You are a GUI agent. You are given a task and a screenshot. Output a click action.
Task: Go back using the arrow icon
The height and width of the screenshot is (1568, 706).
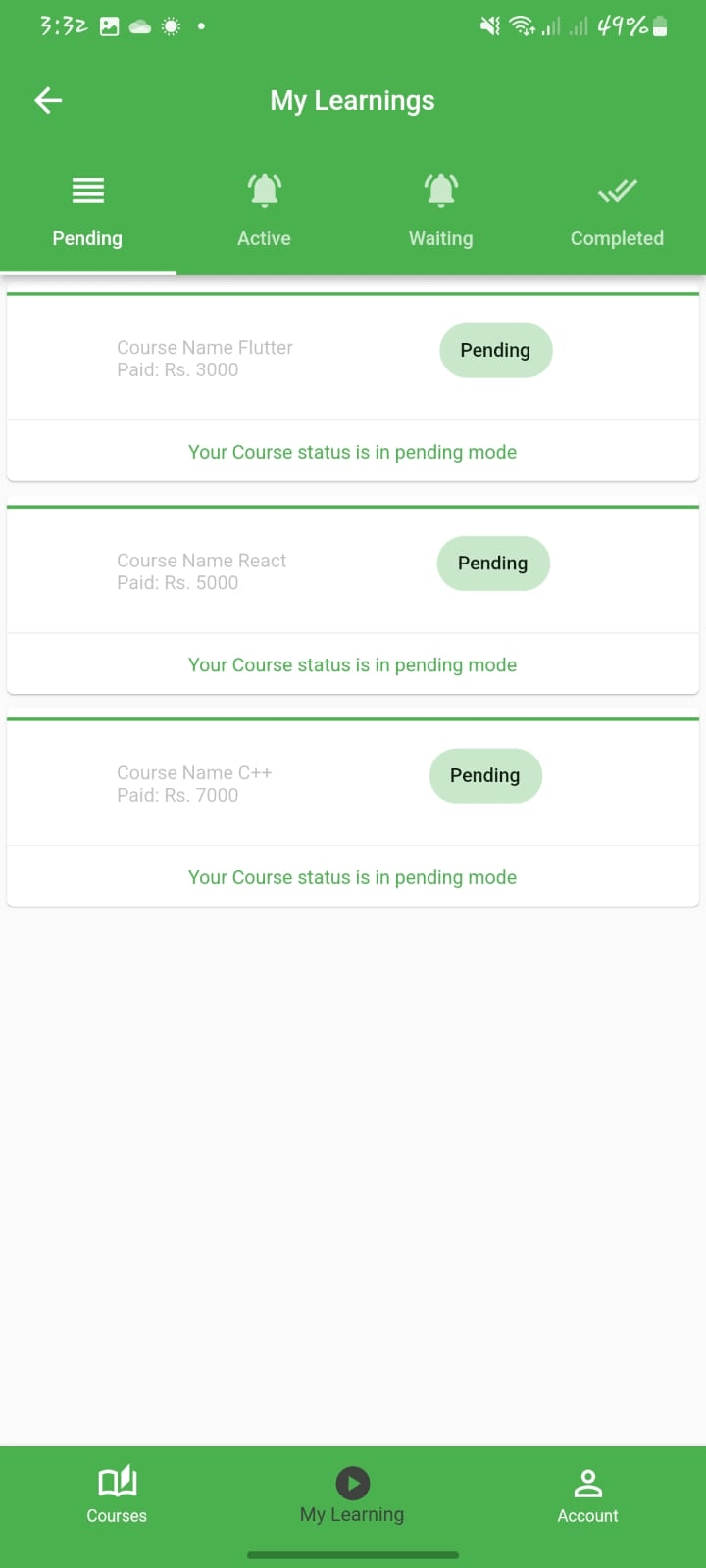point(48,100)
